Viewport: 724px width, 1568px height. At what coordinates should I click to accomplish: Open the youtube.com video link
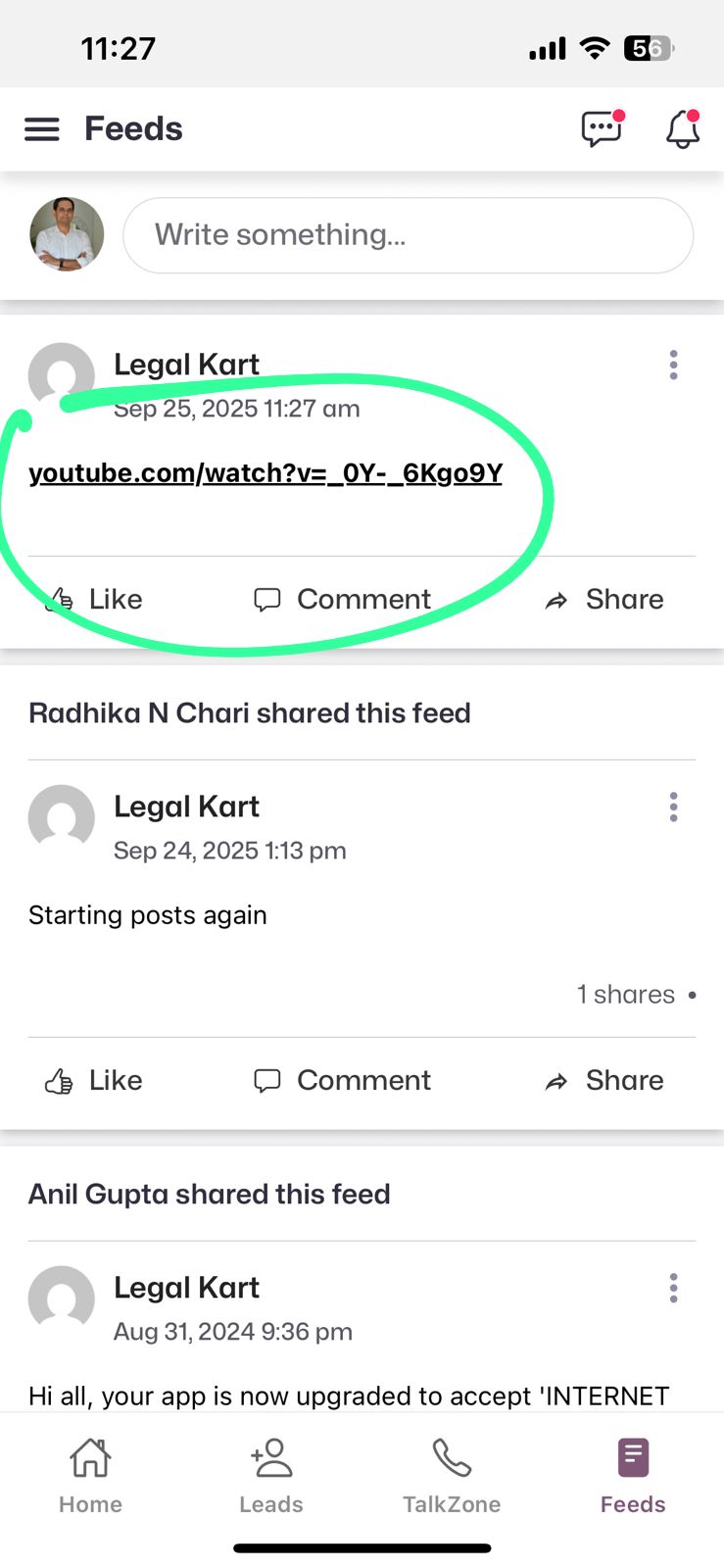pyautogui.click(x=265, y=473)
